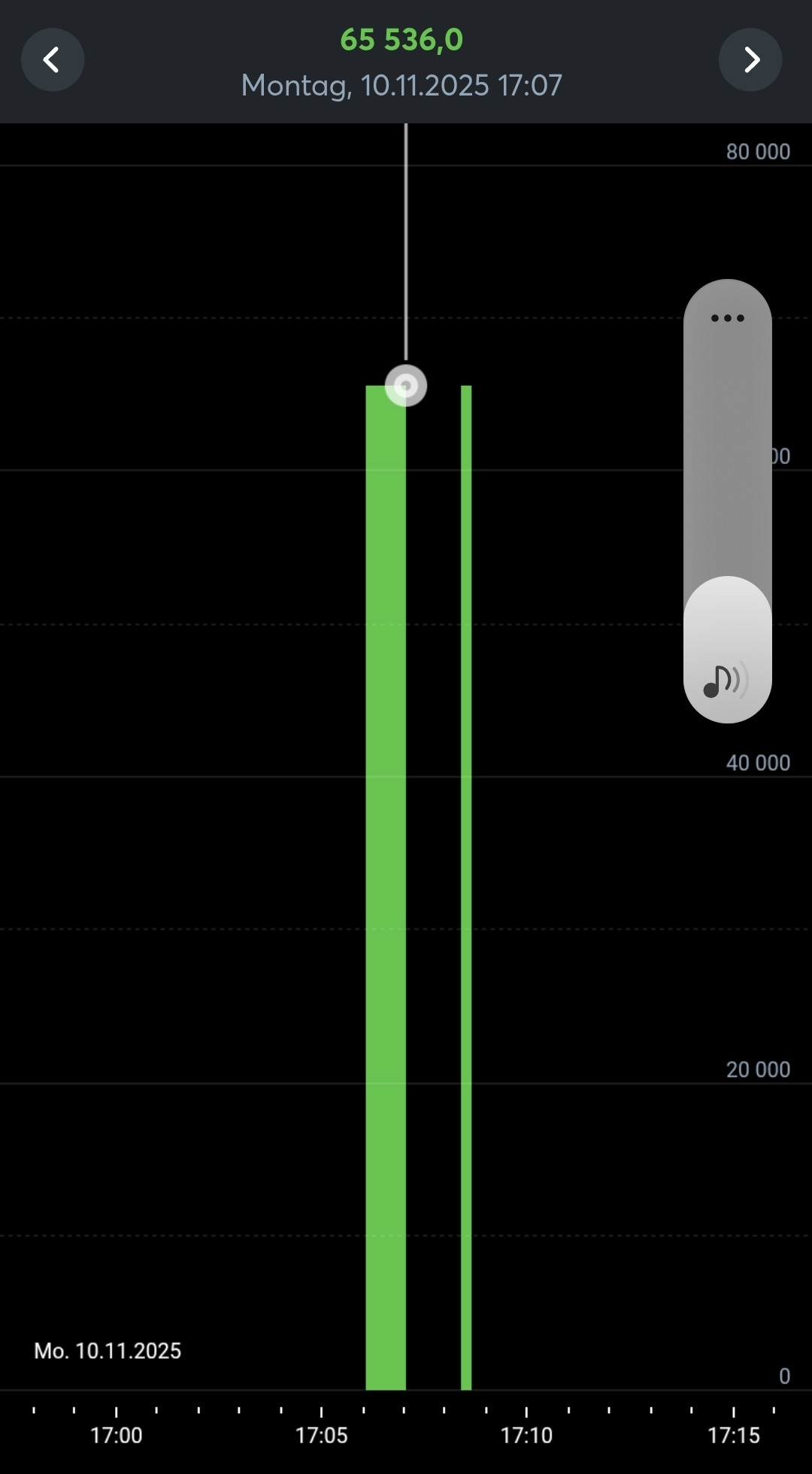Go to the previous data point
The image size is (812, 1474).
52,59
